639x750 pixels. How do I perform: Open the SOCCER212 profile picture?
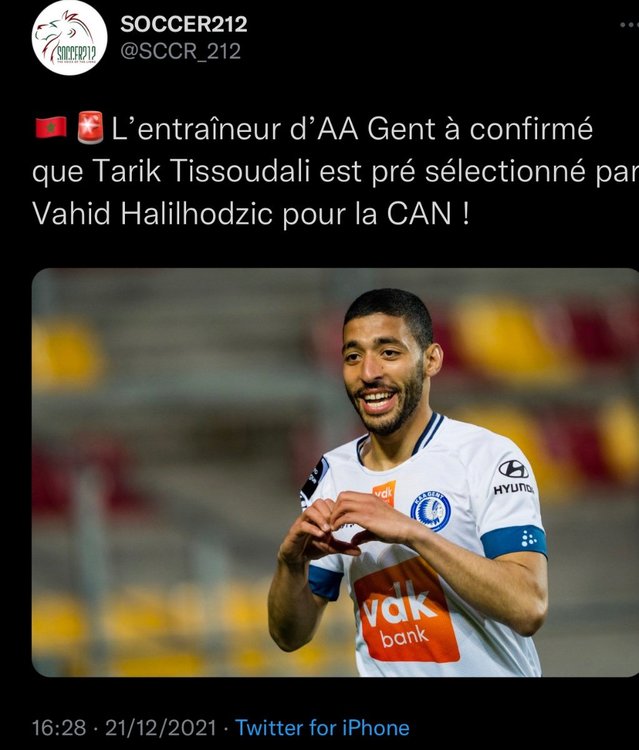point(69,38)
